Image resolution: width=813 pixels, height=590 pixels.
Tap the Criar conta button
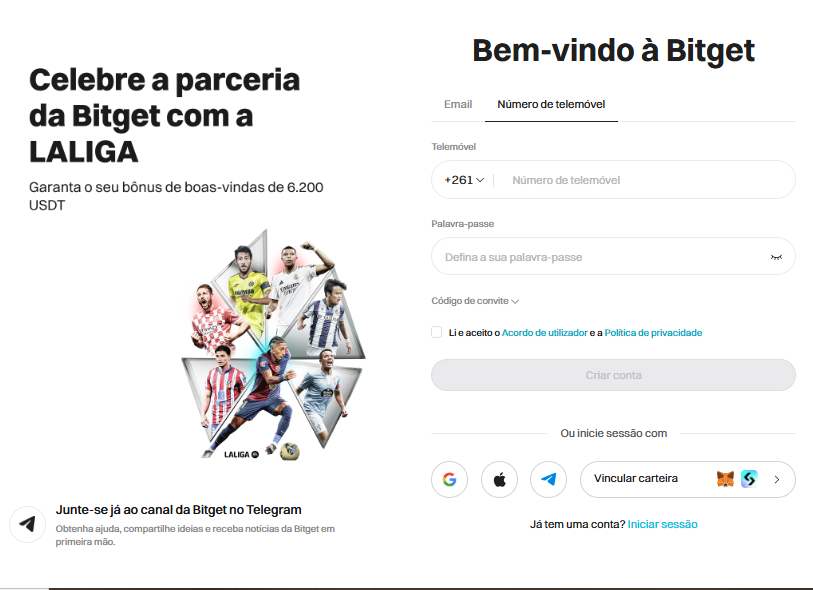(613, 375)
